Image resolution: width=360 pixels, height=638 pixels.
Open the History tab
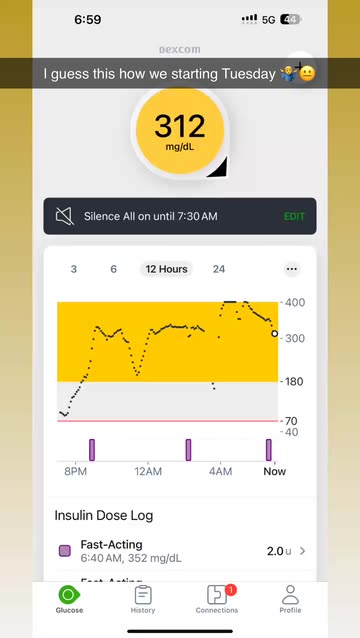[143, 599]
